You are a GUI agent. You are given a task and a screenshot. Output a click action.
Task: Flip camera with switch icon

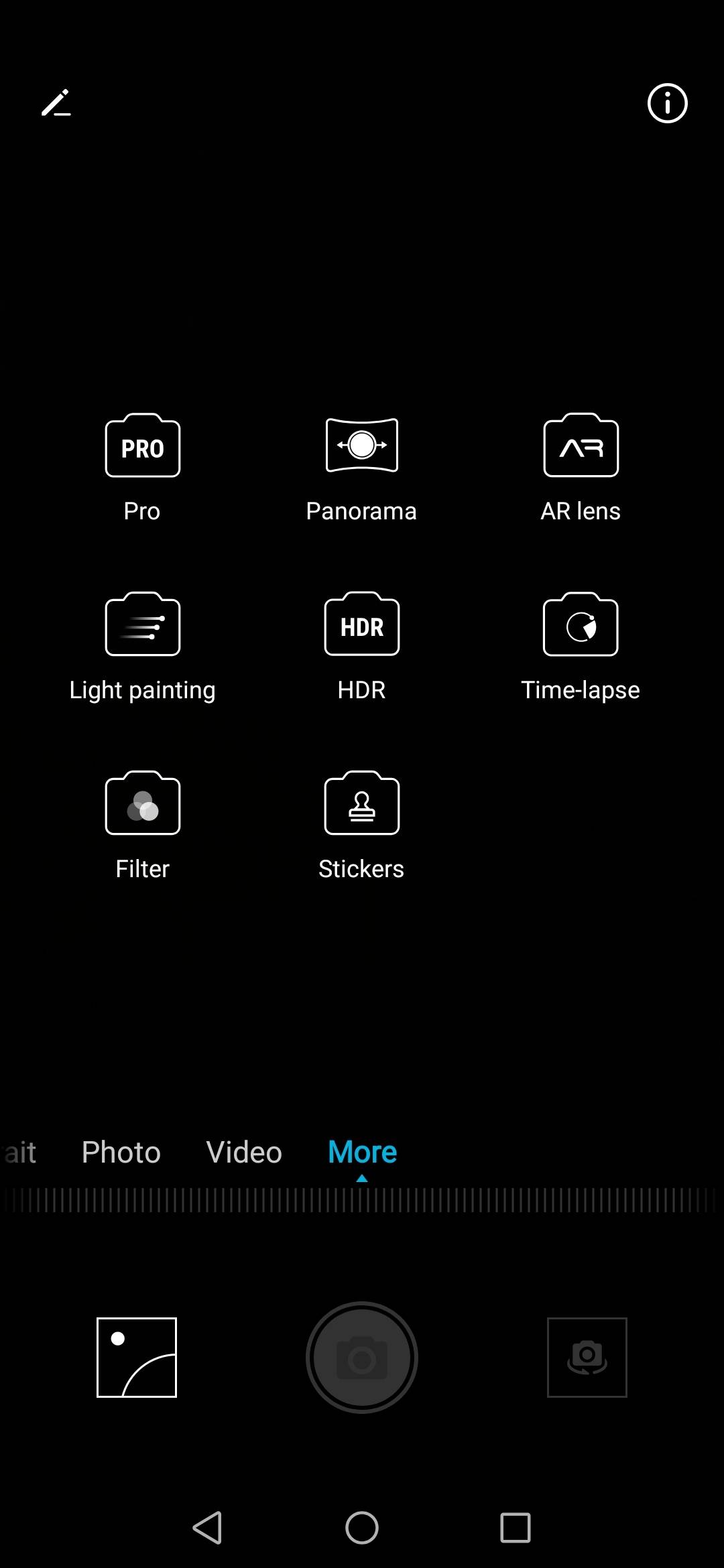(x=587, y=1358)
